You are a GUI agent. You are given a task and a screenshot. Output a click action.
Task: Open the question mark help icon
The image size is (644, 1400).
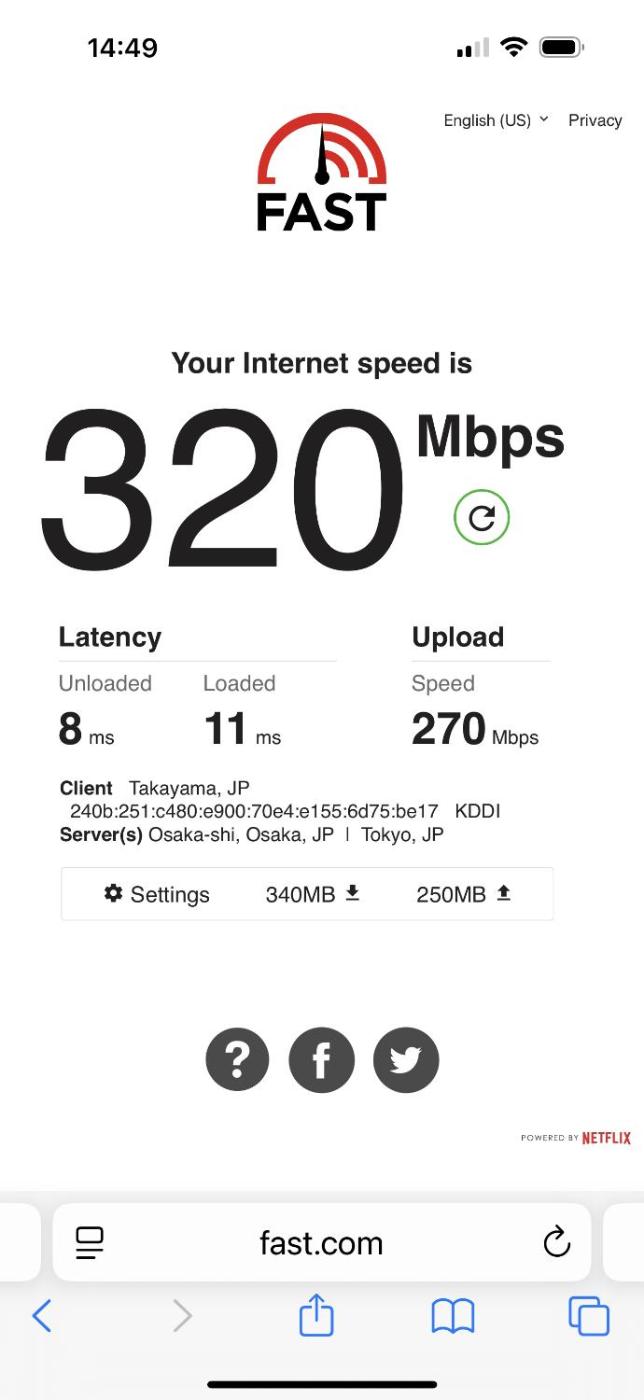pos(237,1059)
